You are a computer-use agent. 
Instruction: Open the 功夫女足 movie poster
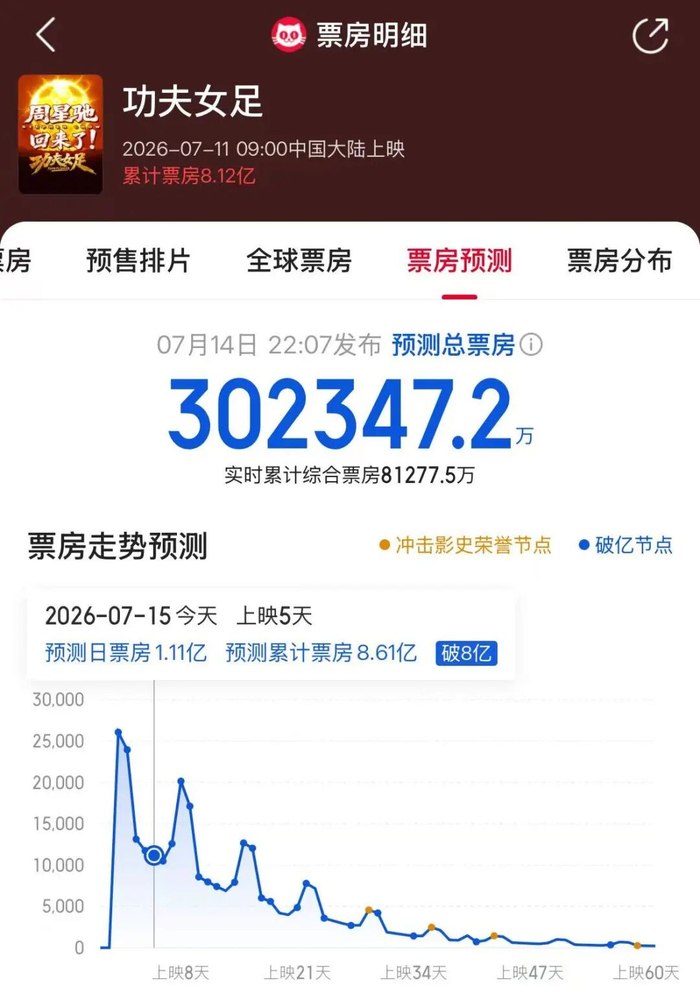[x=60, y=134]
